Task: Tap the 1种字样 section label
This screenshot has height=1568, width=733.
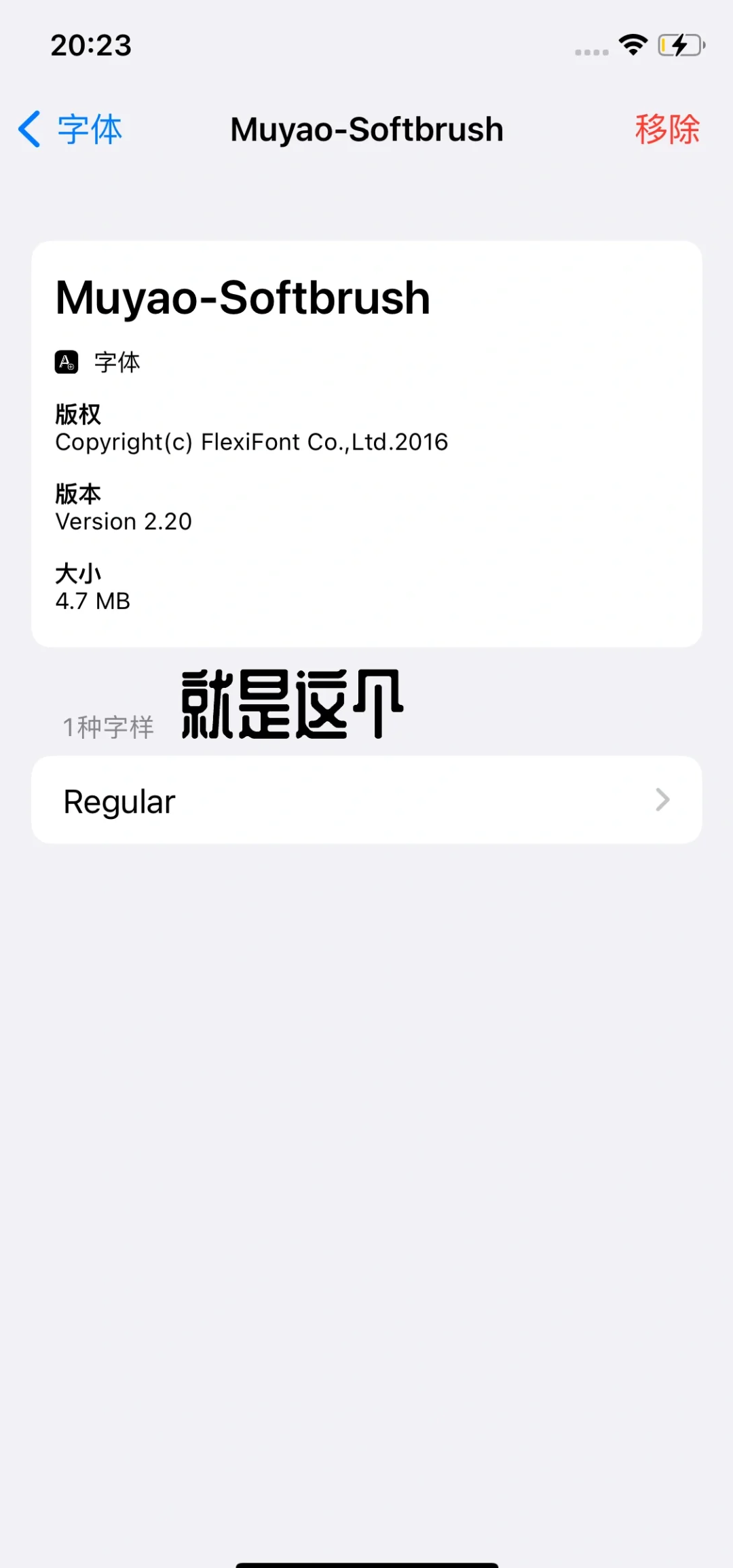Action: pos(109,727)
